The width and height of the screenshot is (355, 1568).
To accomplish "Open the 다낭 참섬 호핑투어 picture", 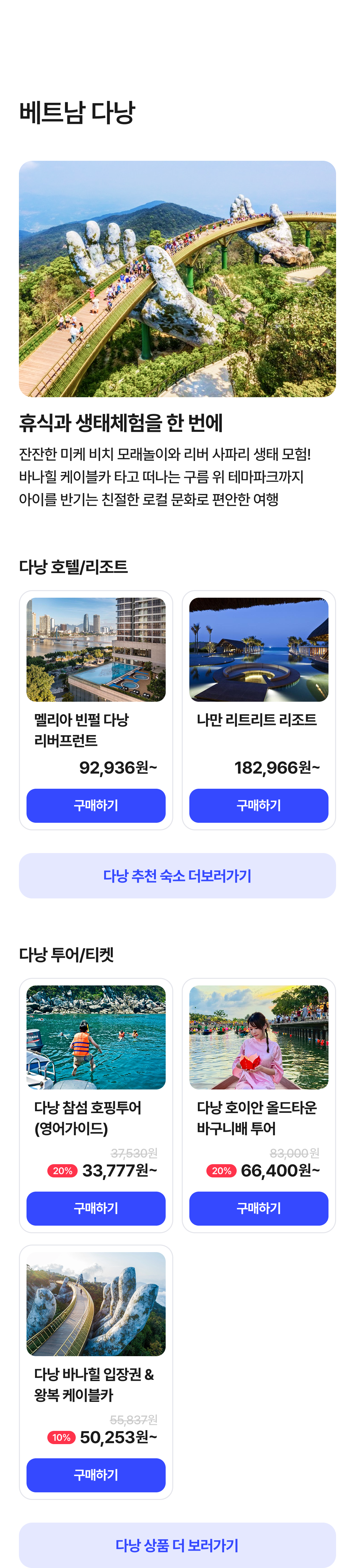I will 96,1037.
